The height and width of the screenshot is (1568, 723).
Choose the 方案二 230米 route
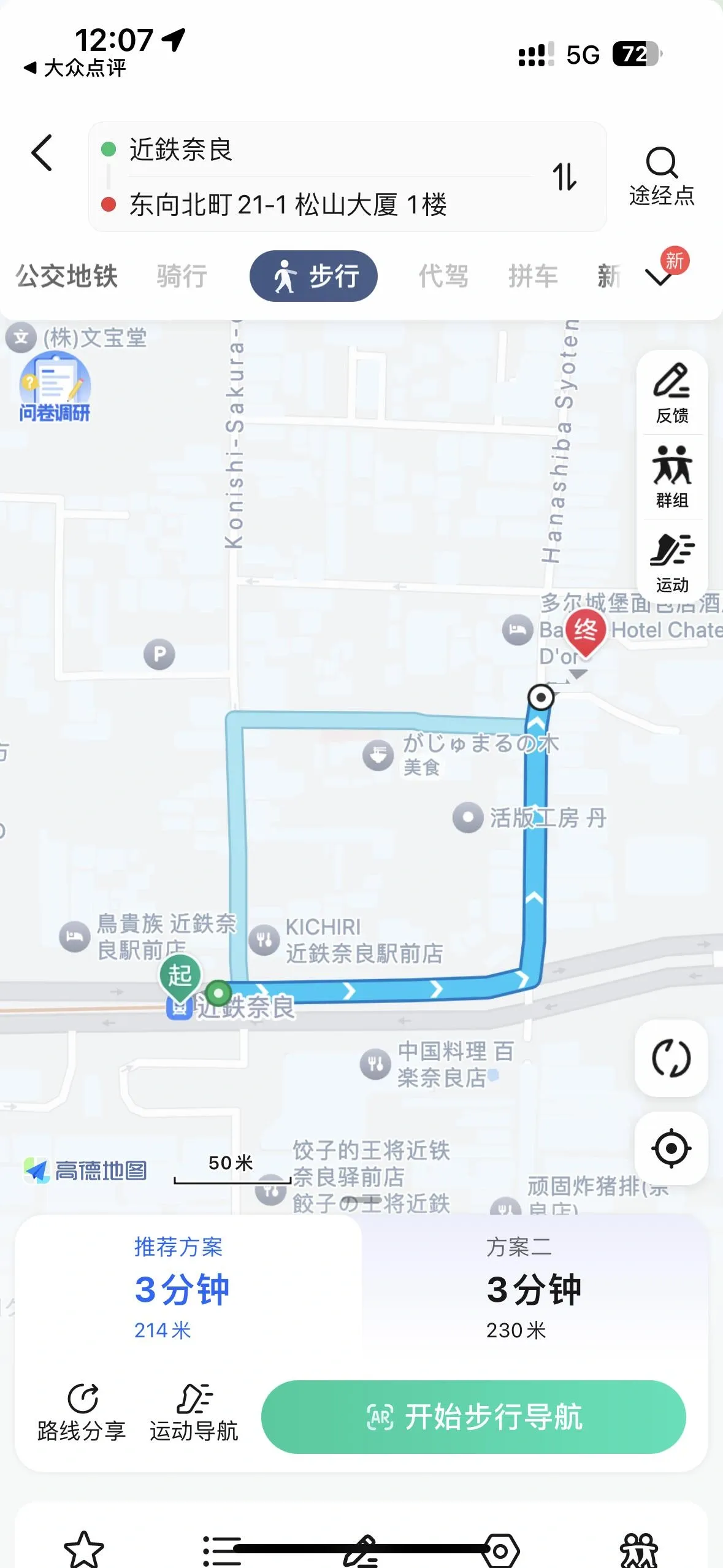(534, 1288)
